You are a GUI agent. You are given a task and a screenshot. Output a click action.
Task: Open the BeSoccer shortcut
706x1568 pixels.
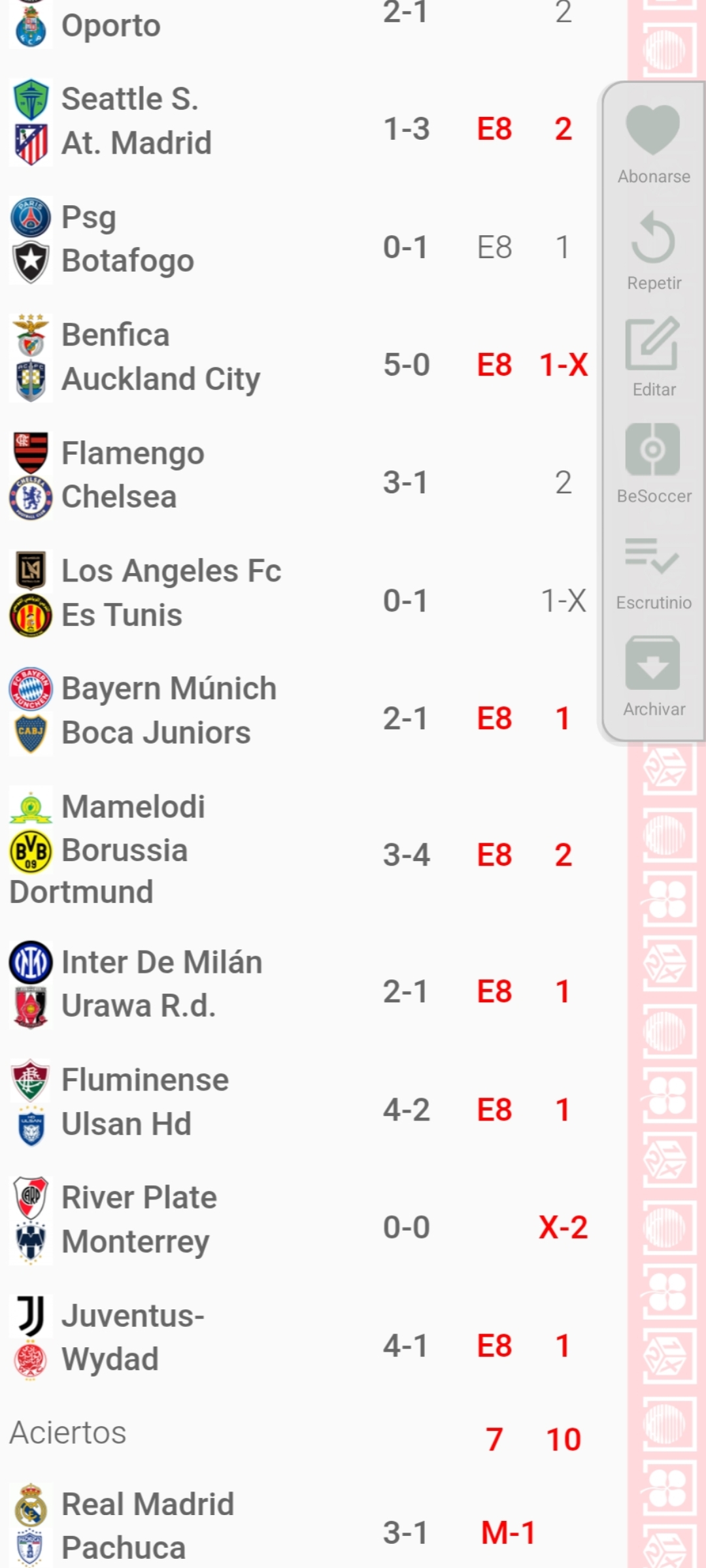coord(653,463)
